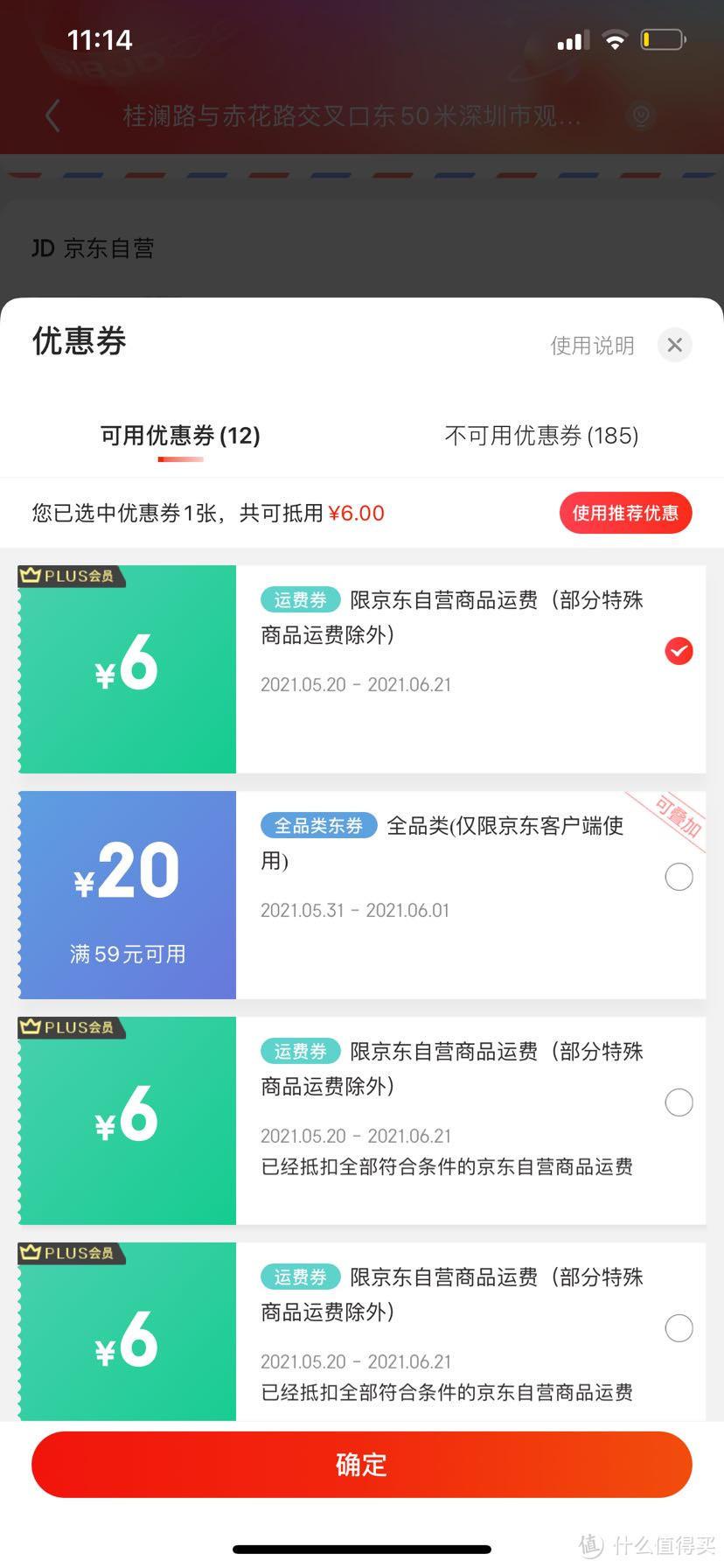Tap the back arrow in the header

[52, 115]
